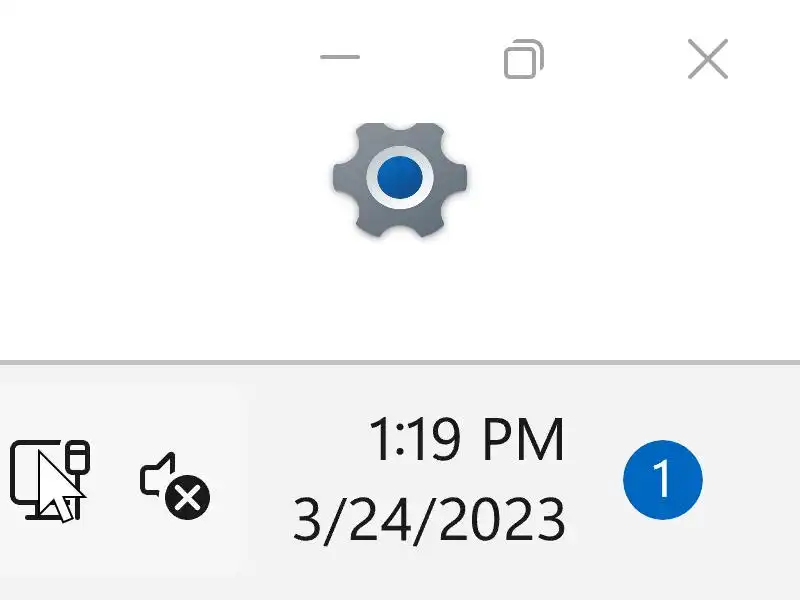Open the network connection icon
800x600 pixels.
click(50, 480)
